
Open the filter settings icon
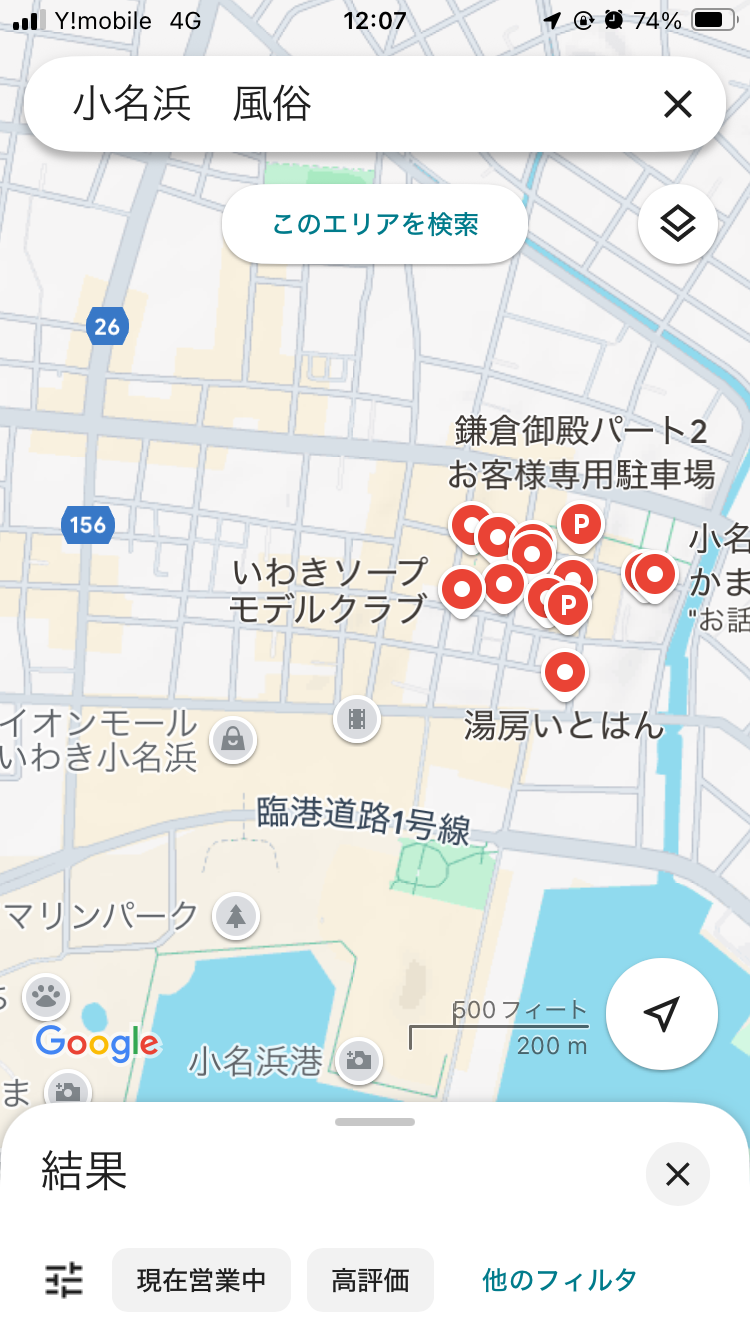65,1279
